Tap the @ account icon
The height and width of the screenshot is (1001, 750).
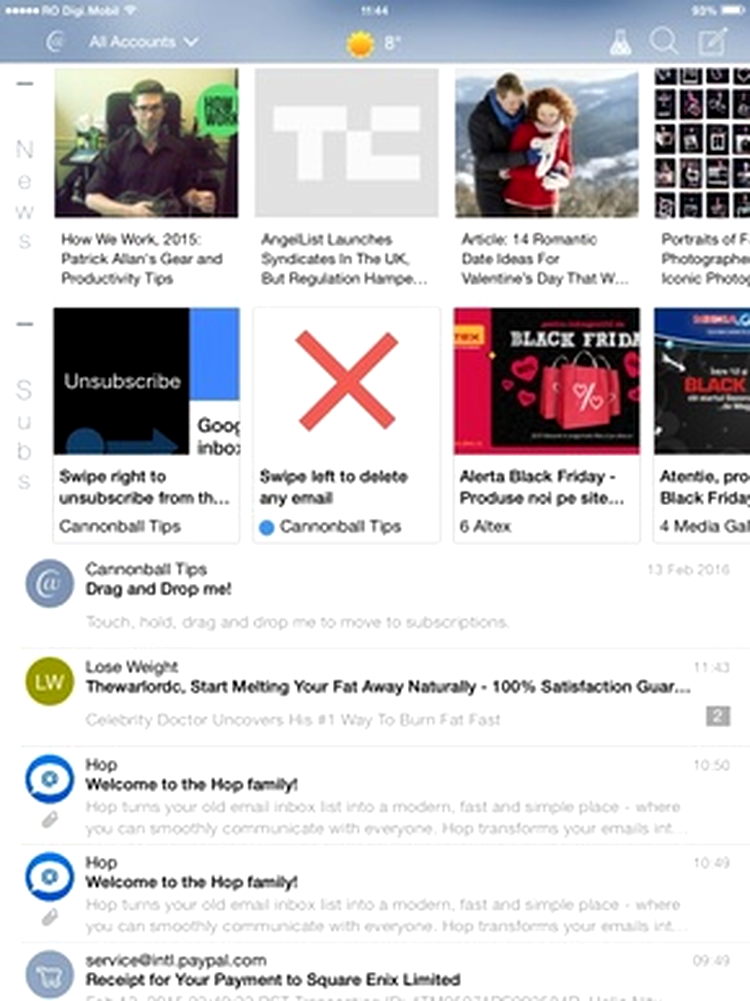click(x=55, y=42)
